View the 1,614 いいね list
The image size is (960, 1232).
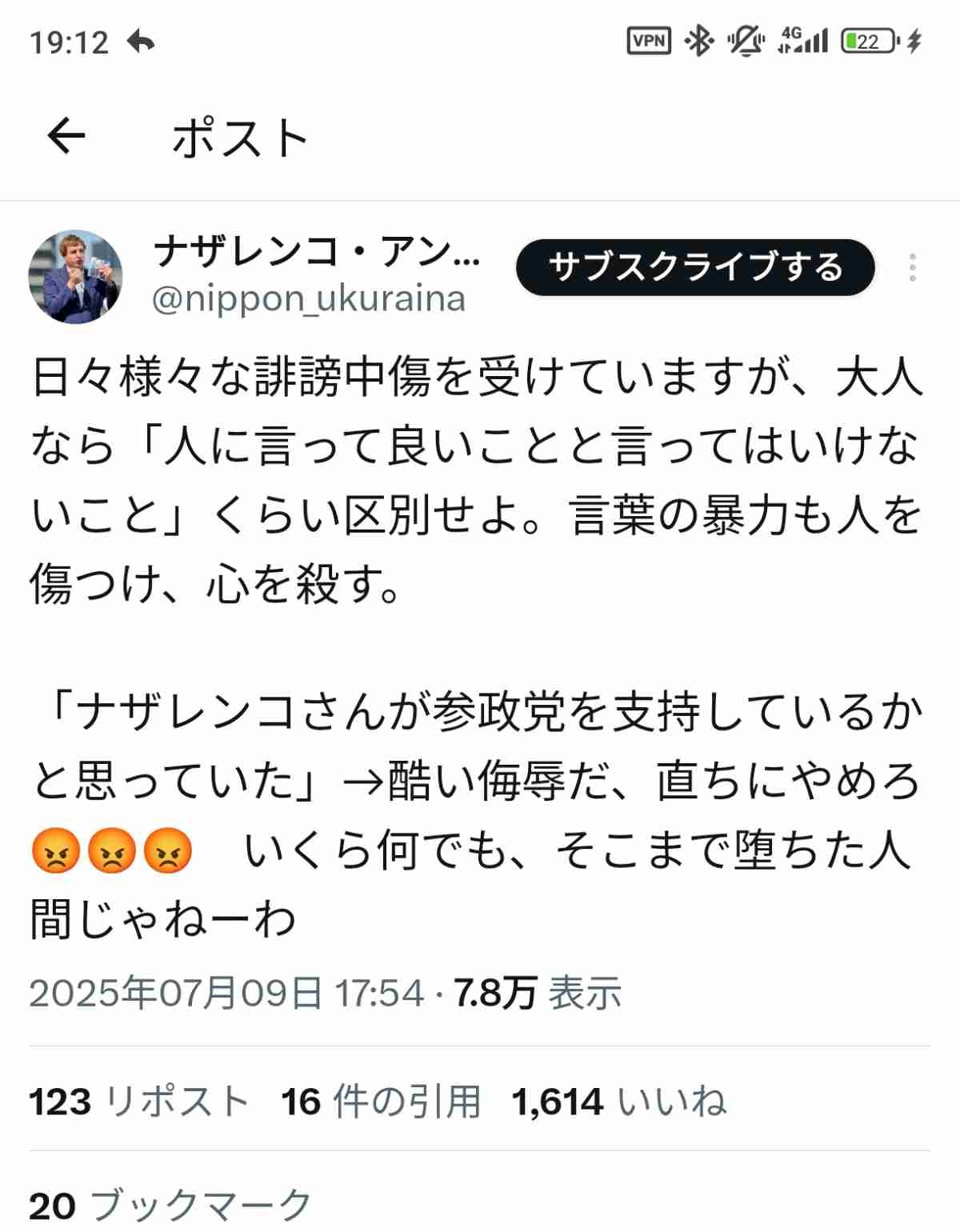(x=618, y=1102)
